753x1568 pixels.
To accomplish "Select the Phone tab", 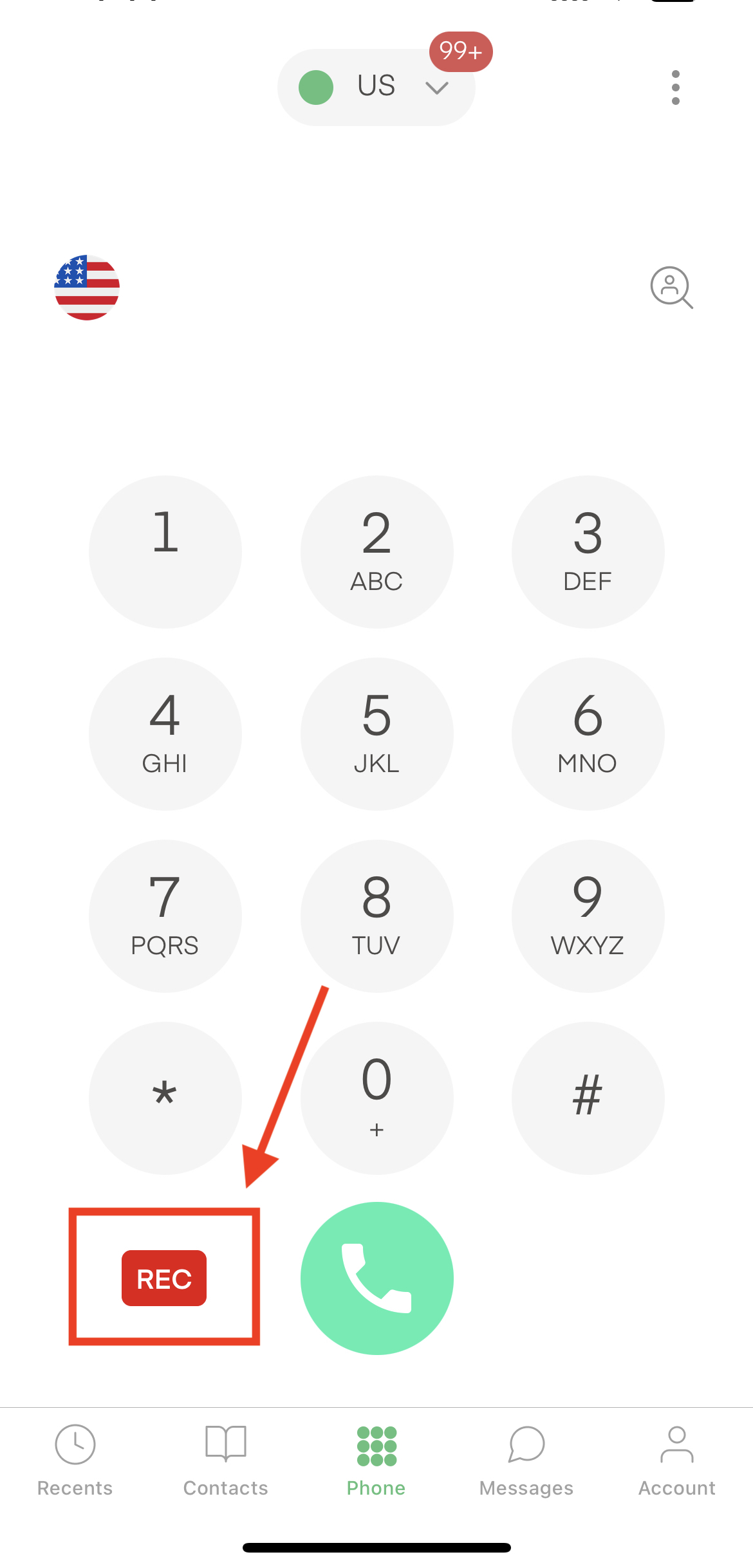I will click(x=376, y=1461).
